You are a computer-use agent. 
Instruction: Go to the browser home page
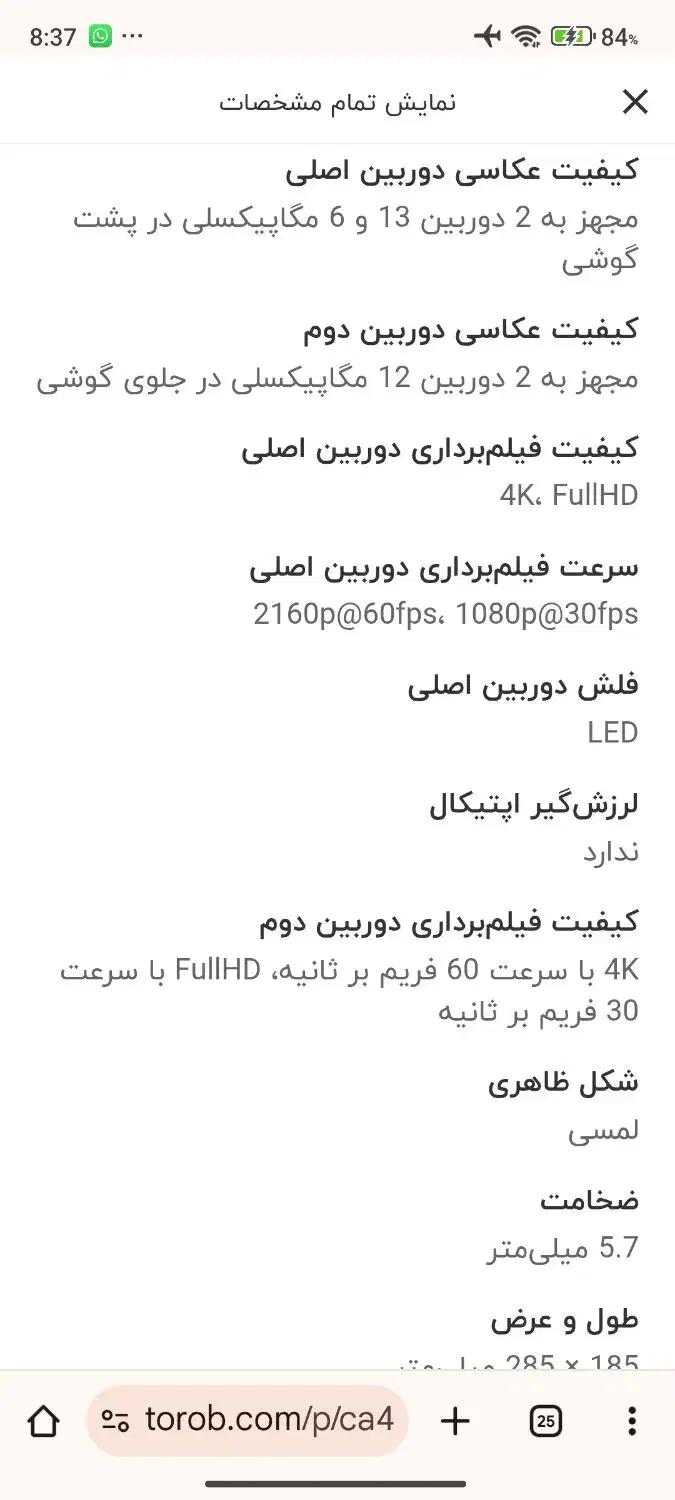point(43,1421)
